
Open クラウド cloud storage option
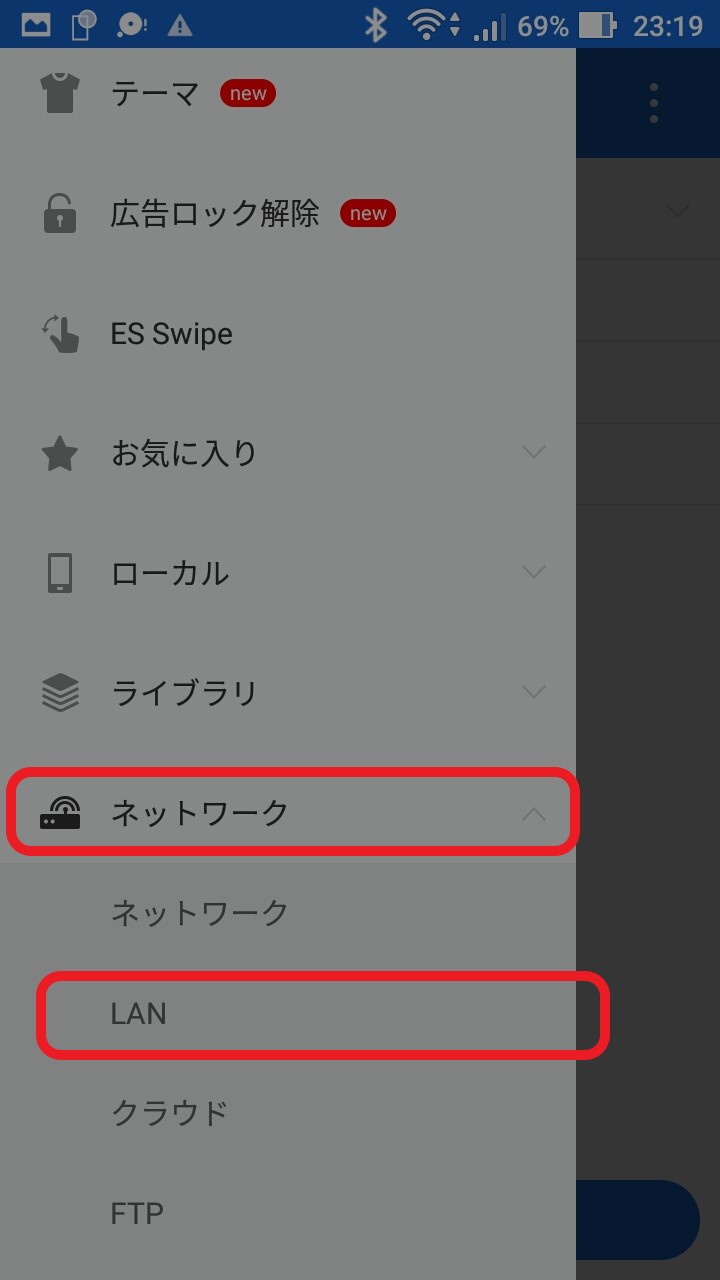click(170, 1113)
